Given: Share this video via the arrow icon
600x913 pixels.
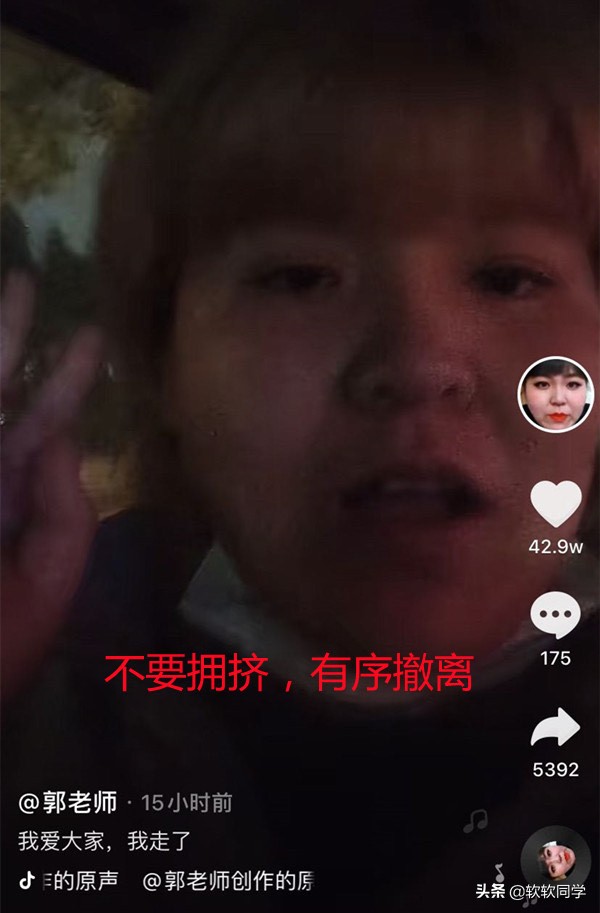Looking at the screenshot, I should 555,728.
